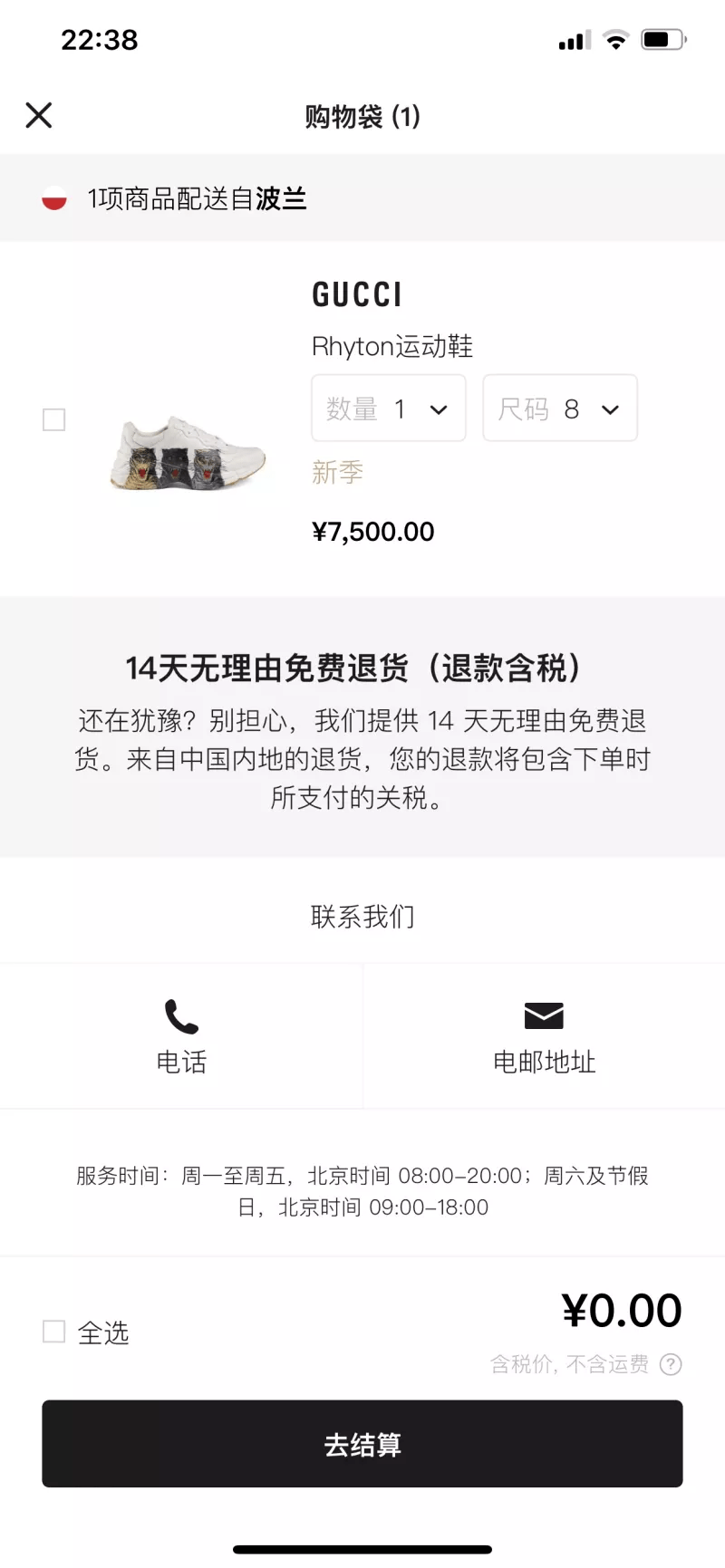Tap the Wi-Fi status icon
The image size is (725, 1568).
coord(615,39)
